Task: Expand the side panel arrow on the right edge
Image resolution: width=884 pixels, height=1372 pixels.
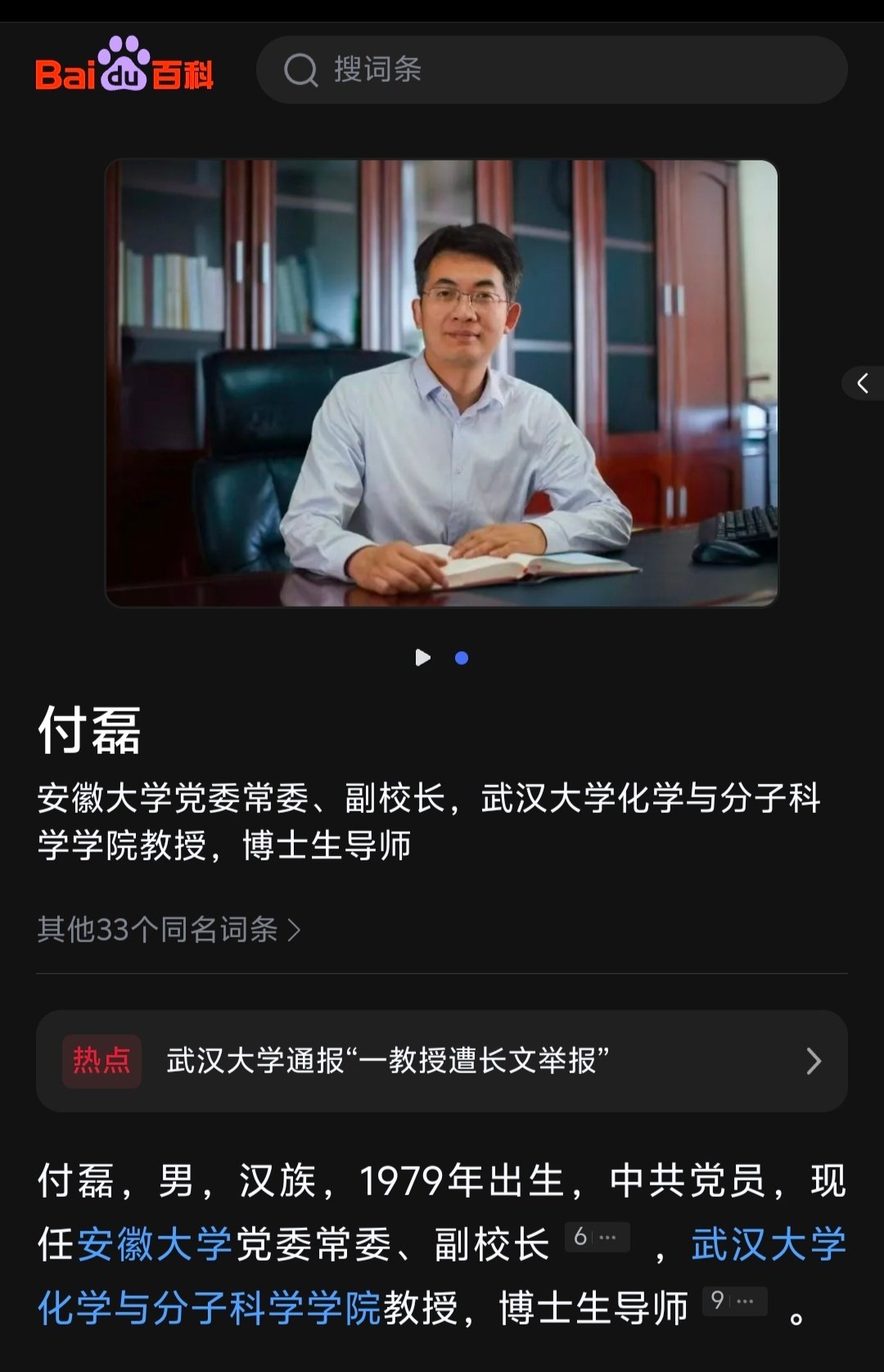Action: click(863, 383)
